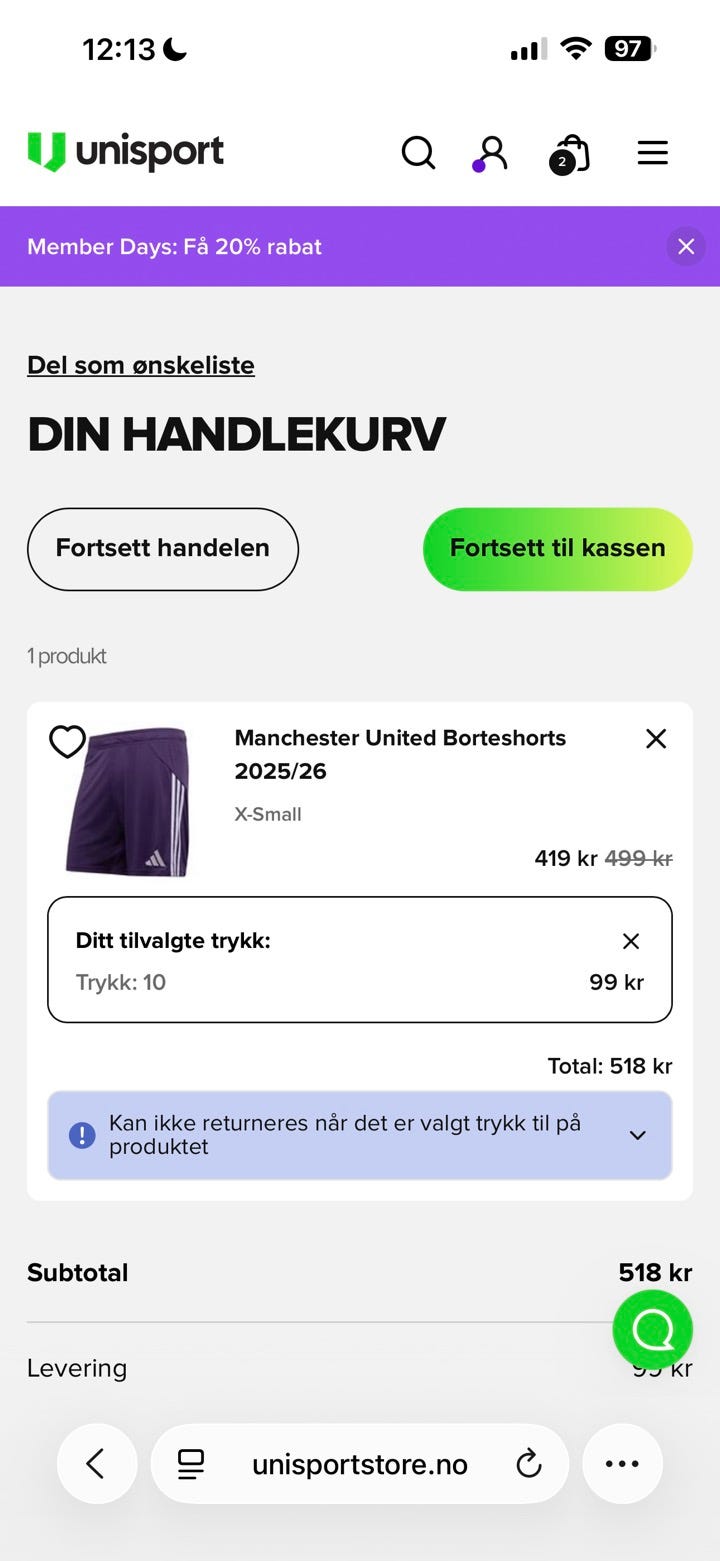
Task: Open the browser's more options menu
Action: [x=622, y=1464]
